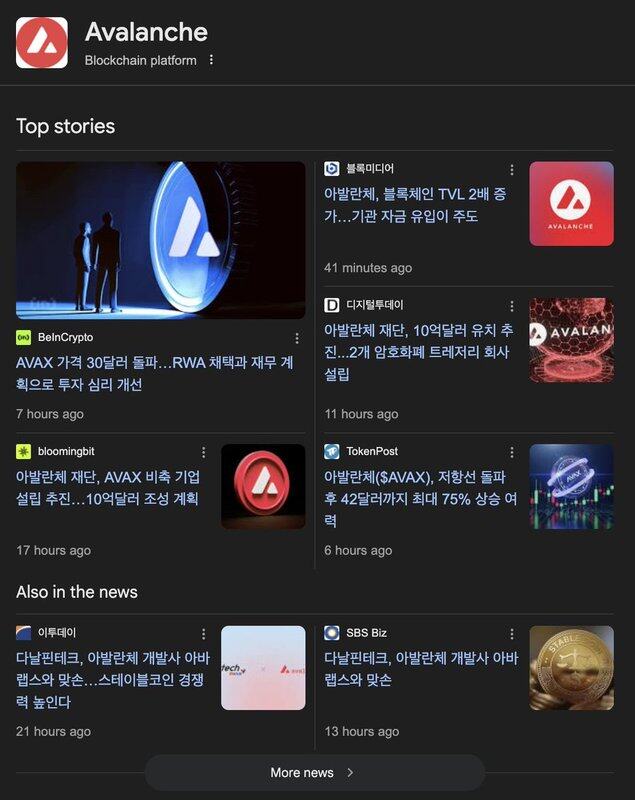Viewport: 635px width, 800px height.
Task: Tap the More news button
Action: 314,772
